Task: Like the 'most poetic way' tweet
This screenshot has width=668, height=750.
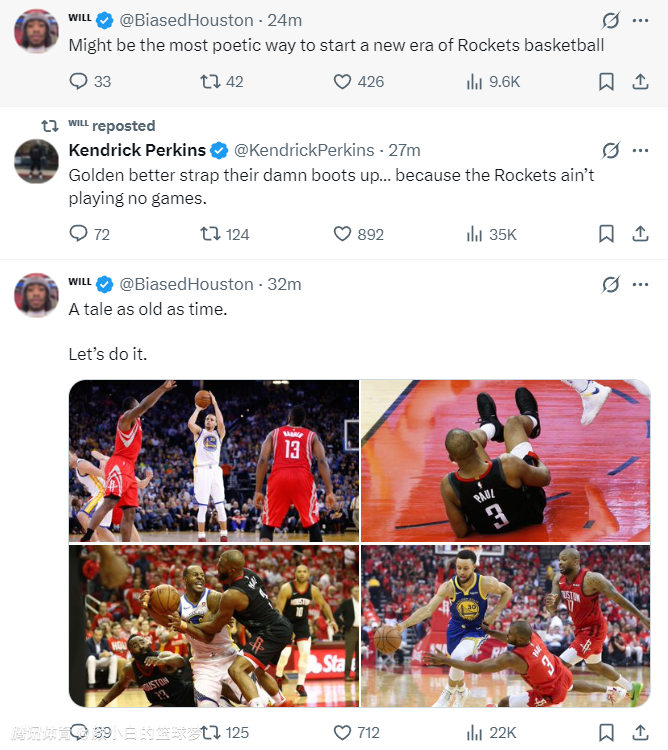Action: coord(343,82)
